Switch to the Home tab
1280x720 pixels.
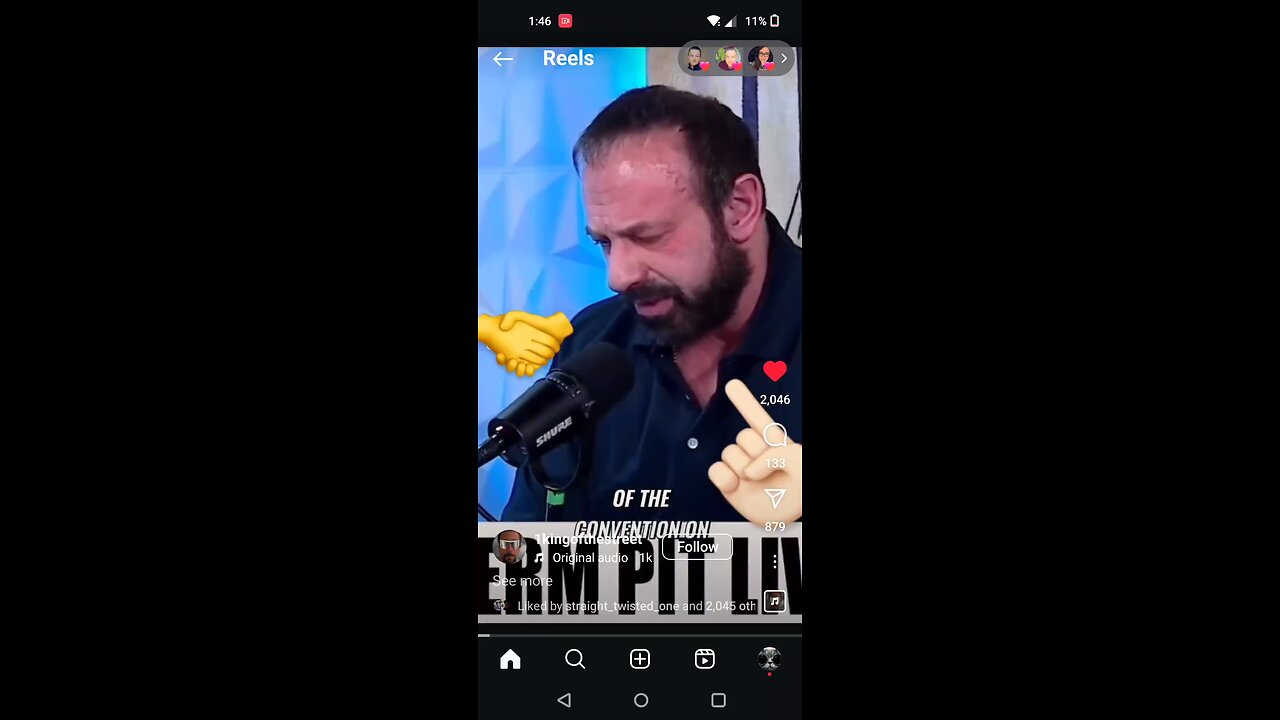(x=510, y=659)
